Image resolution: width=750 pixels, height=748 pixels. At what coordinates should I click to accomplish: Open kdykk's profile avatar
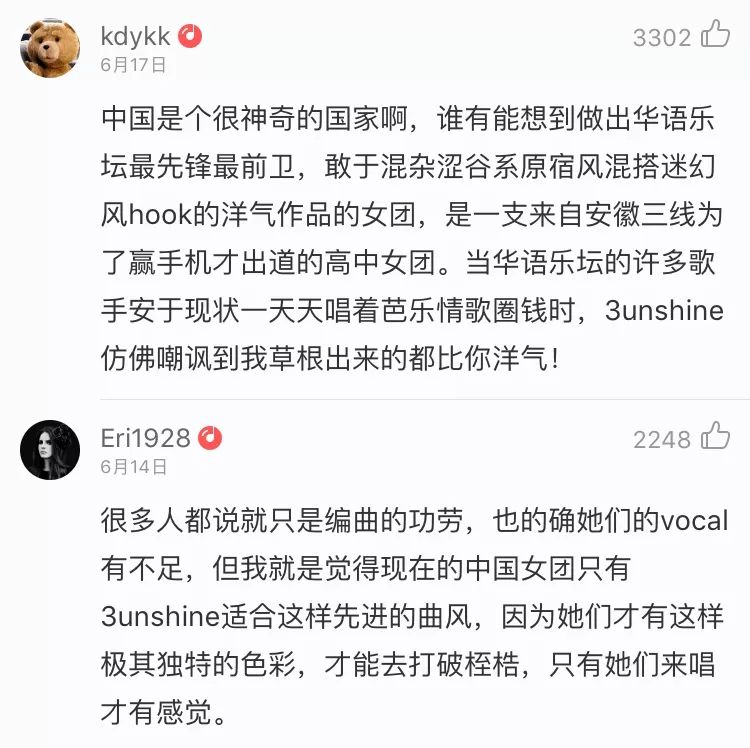(50, 49)
